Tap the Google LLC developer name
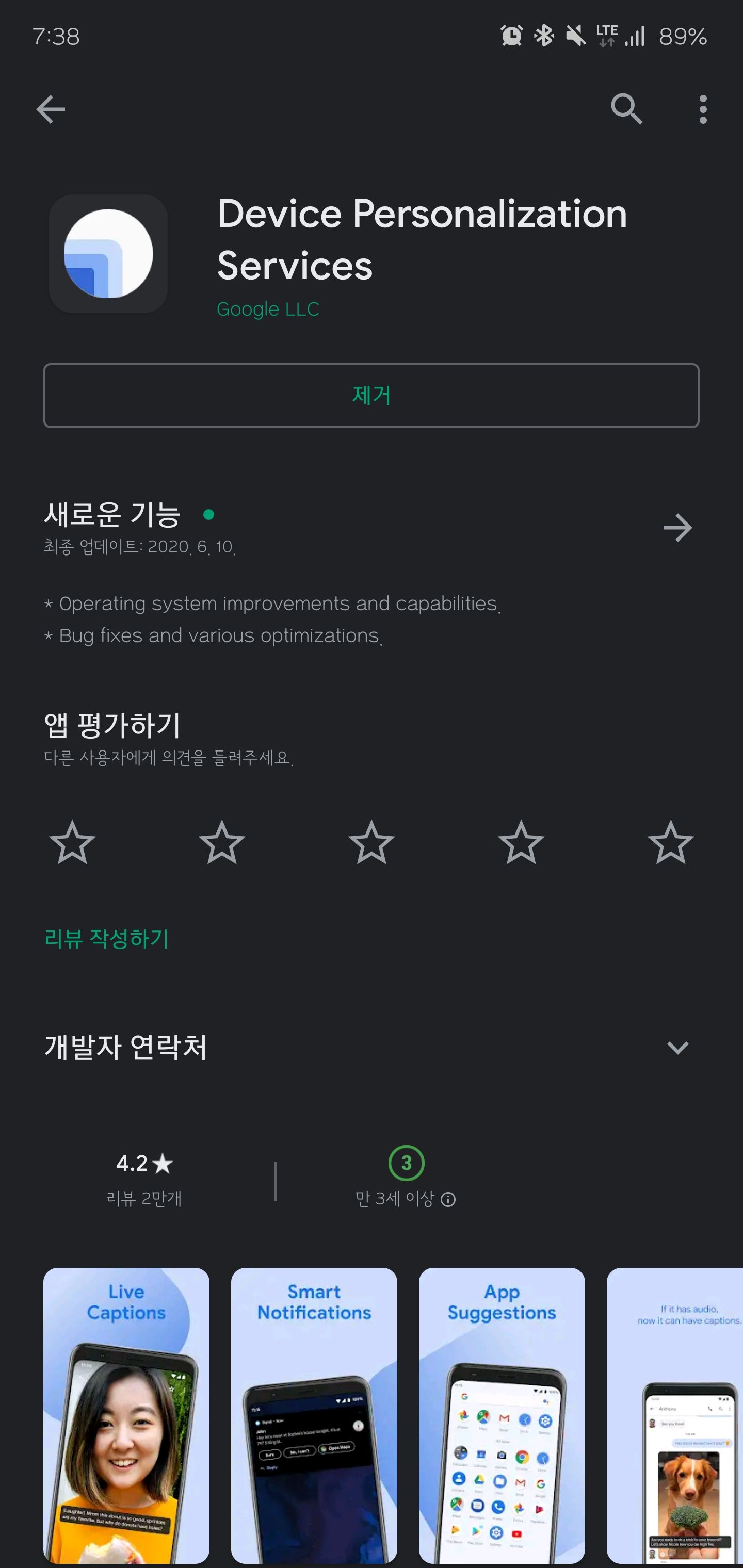The height and width of the screenshot is (1568, 743). click(267, 308)
